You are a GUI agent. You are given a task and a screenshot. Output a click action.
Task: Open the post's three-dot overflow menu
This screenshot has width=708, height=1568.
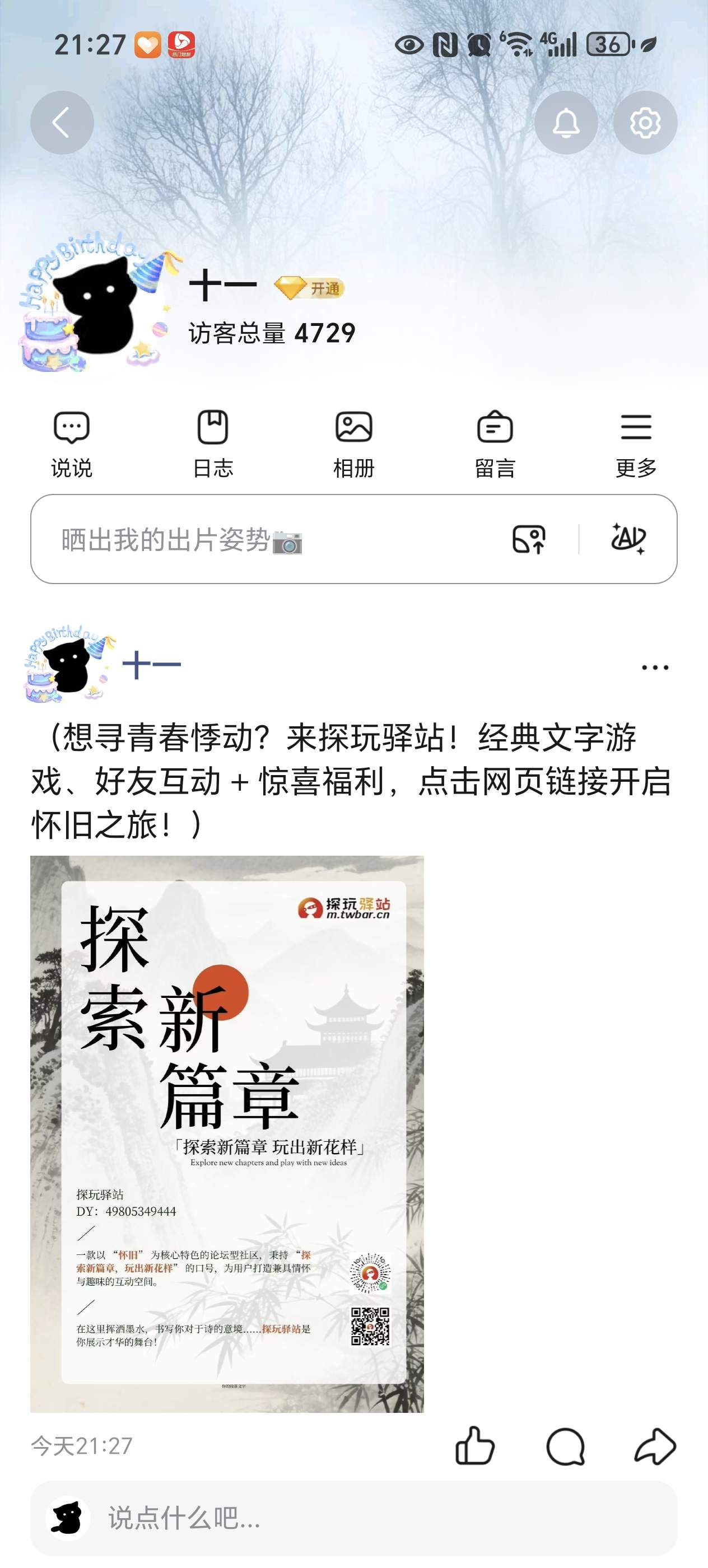pyautogui.click(x=654, y=668)
